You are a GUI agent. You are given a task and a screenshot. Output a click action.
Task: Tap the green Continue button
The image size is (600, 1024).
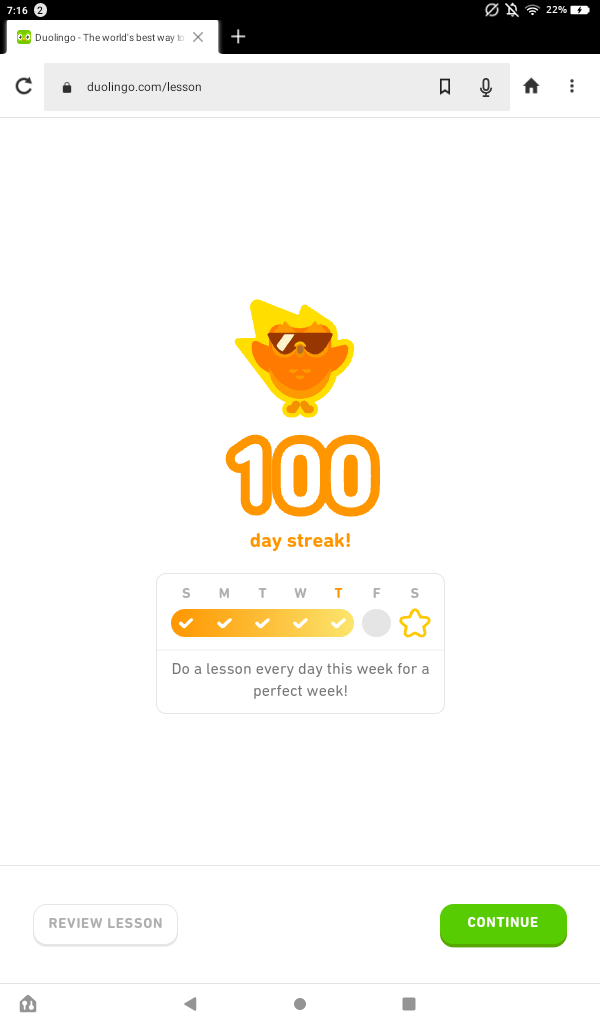[503, 924]
